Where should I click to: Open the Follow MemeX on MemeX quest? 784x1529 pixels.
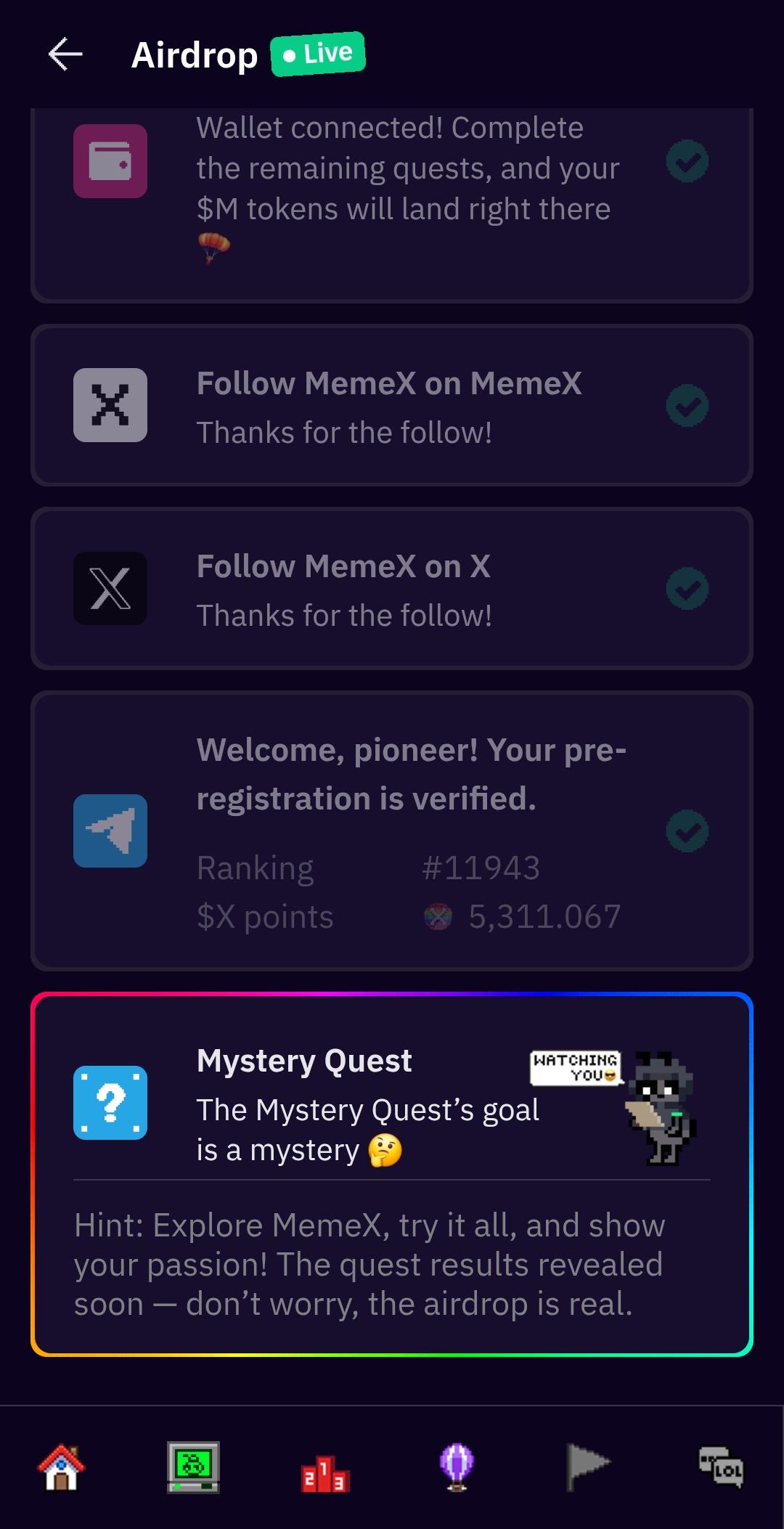pyautogui.click(x=392, y=406)
